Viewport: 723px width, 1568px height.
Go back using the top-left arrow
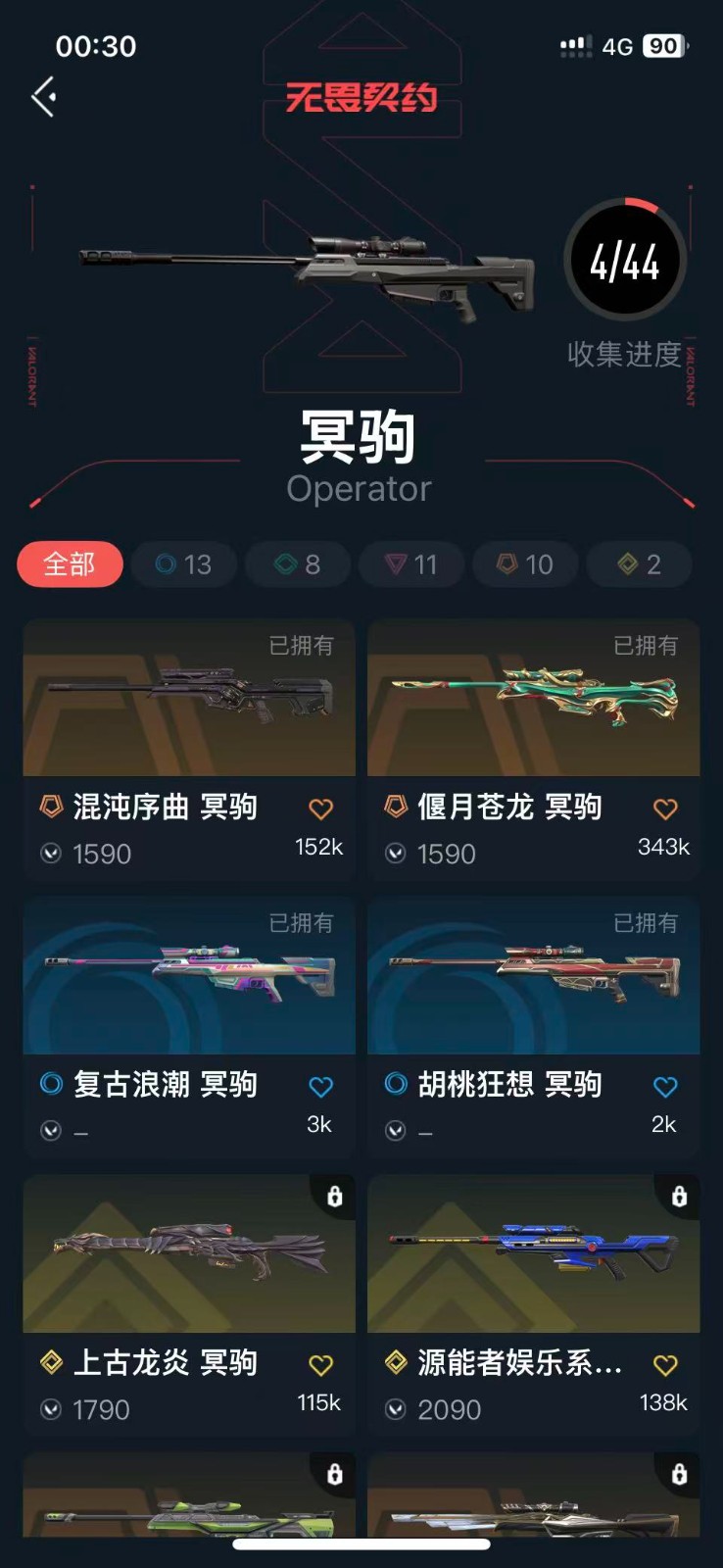(x=44, y=97)
